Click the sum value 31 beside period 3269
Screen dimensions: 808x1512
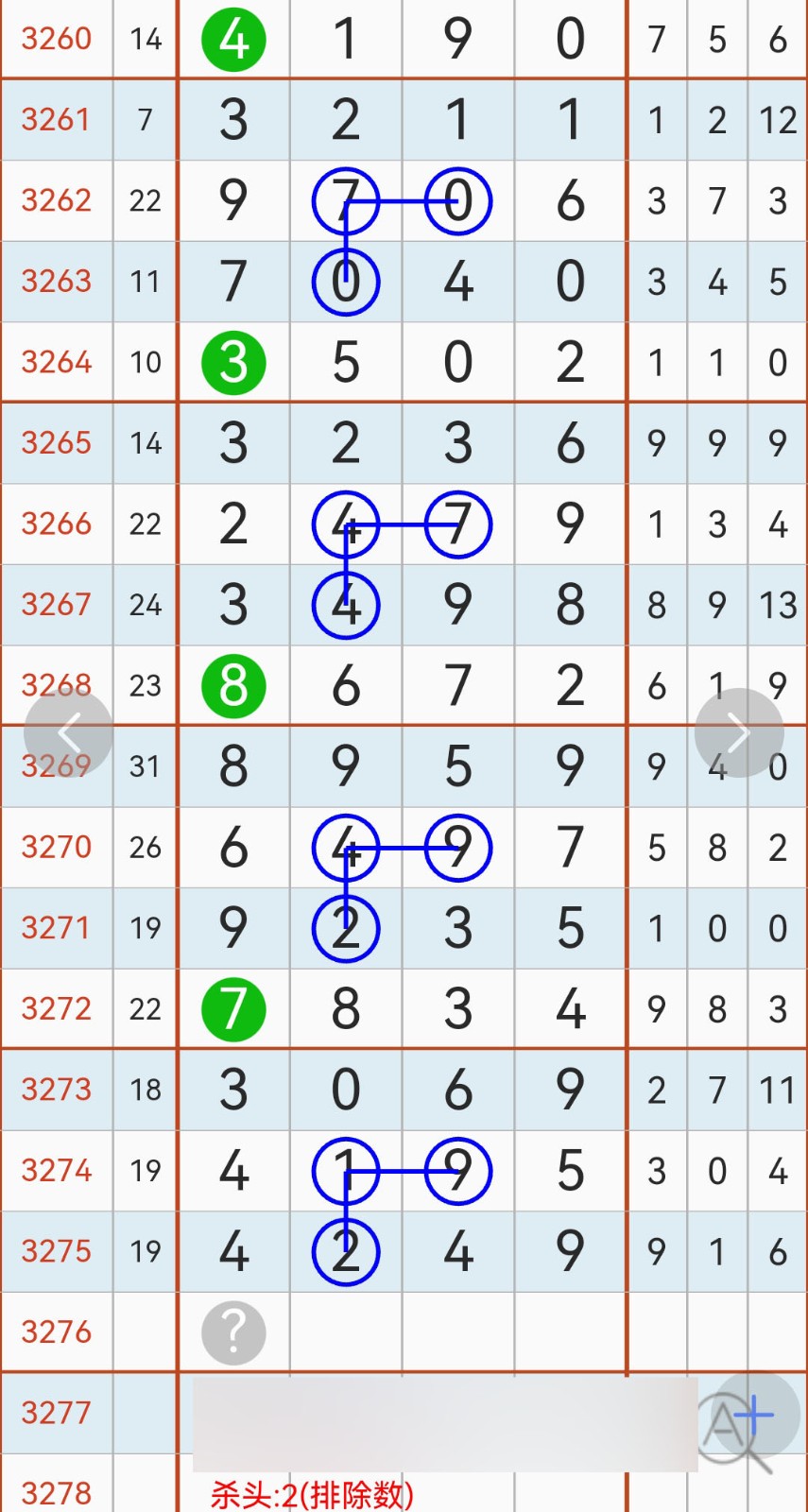[145, 767]
